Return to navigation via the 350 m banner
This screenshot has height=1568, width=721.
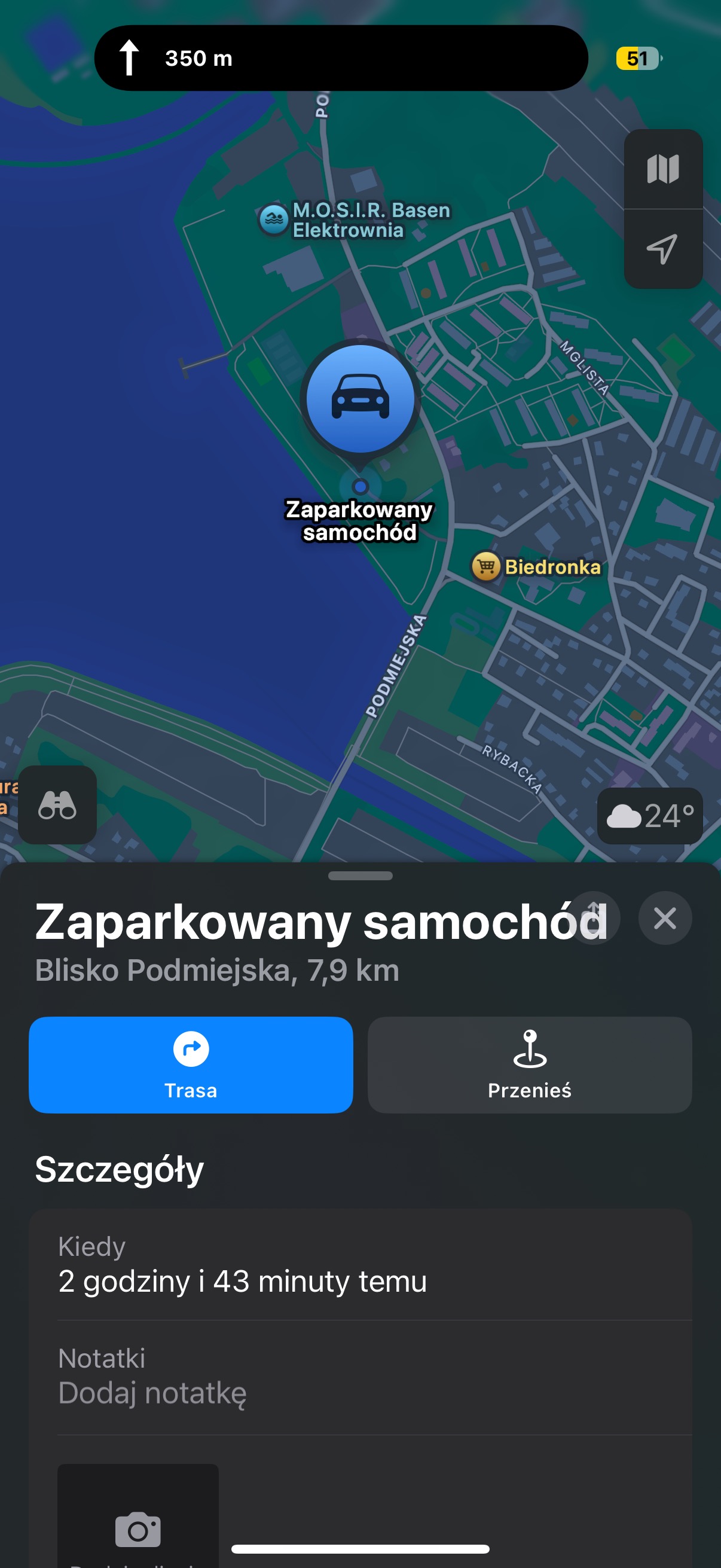tap(341, 59)
